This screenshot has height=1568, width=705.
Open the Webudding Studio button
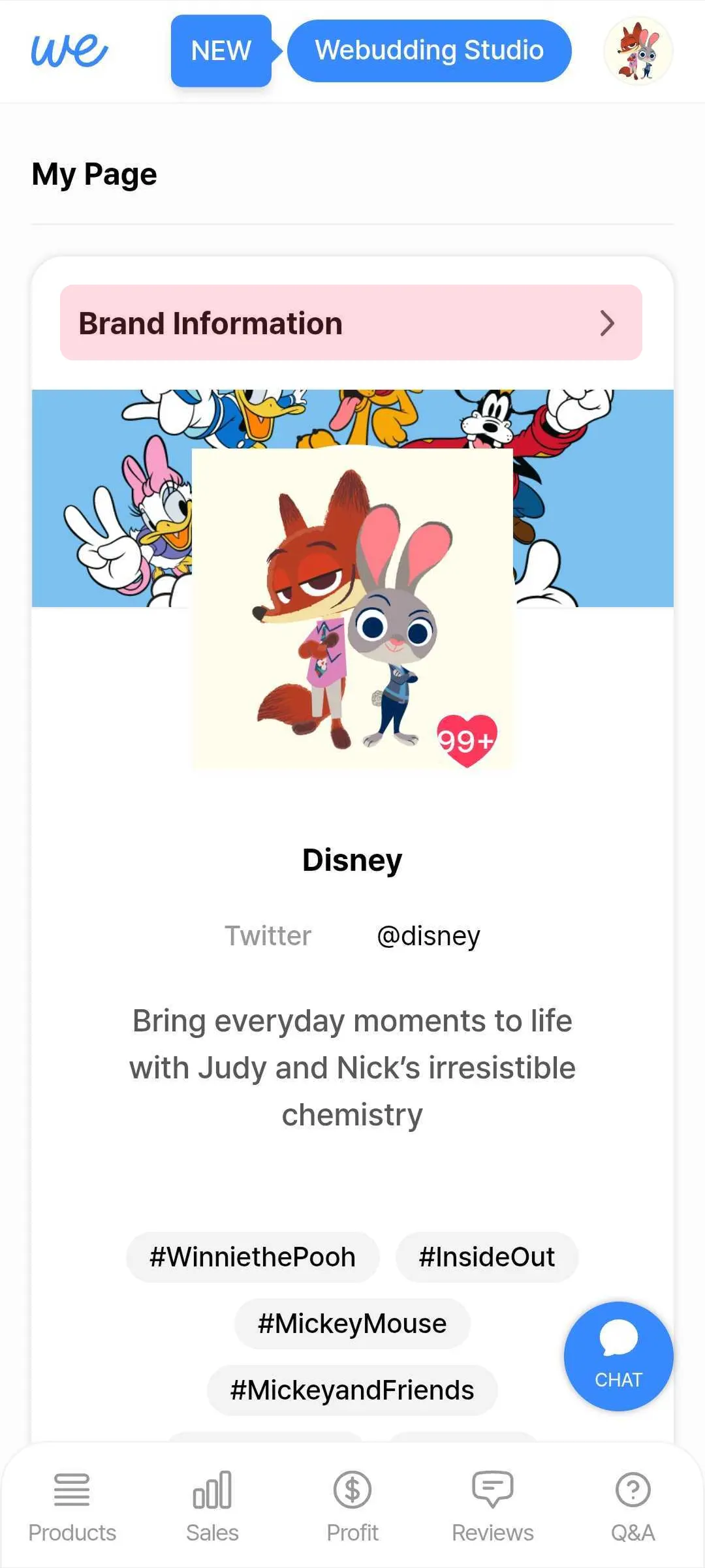[429, 51]
